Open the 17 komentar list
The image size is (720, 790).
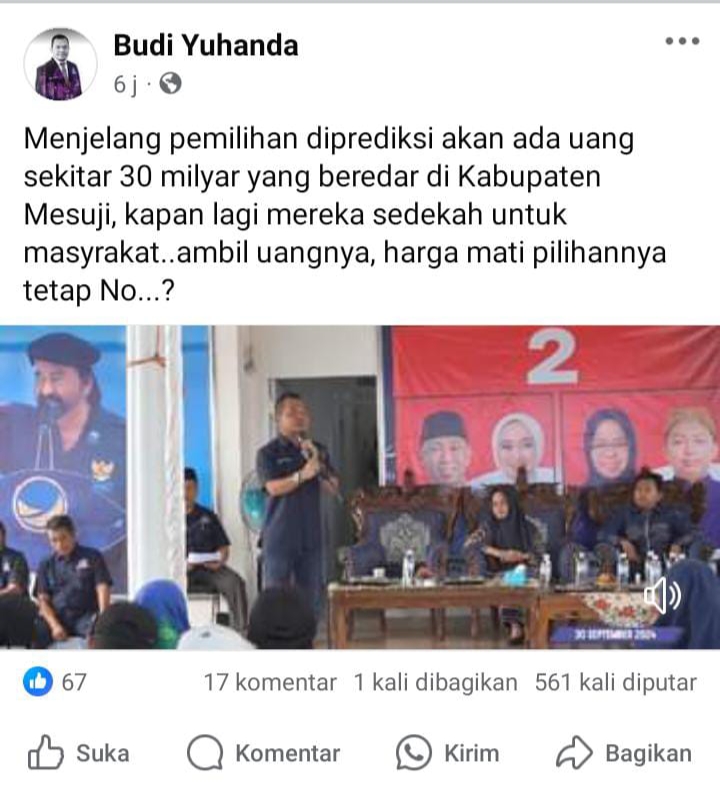(x=270, y=683)
